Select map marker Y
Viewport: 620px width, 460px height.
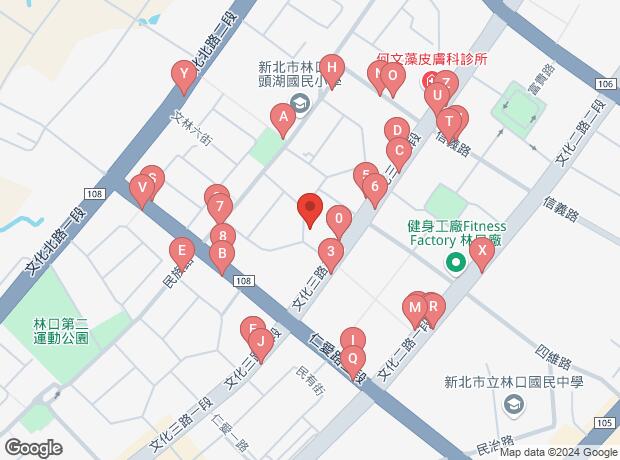(183, 73)
